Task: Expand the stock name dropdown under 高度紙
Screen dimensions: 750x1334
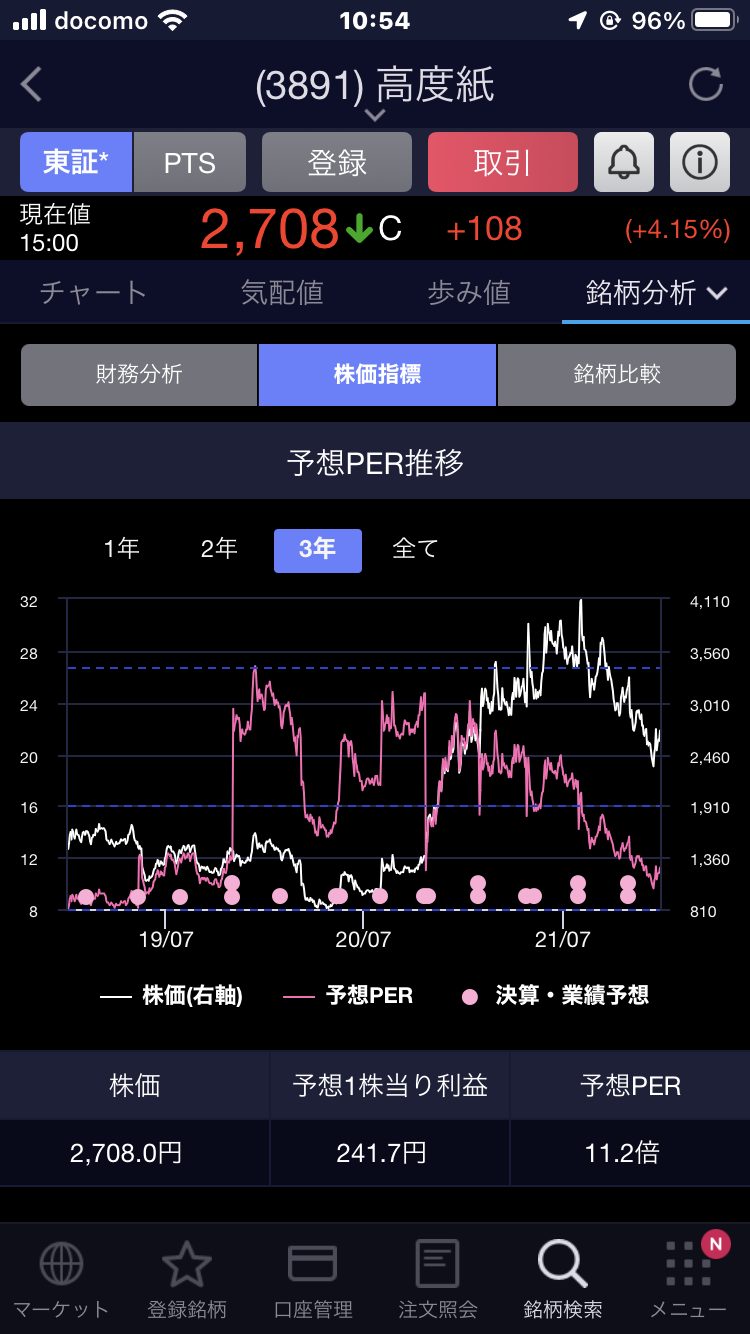Action: tap(375, 116)
